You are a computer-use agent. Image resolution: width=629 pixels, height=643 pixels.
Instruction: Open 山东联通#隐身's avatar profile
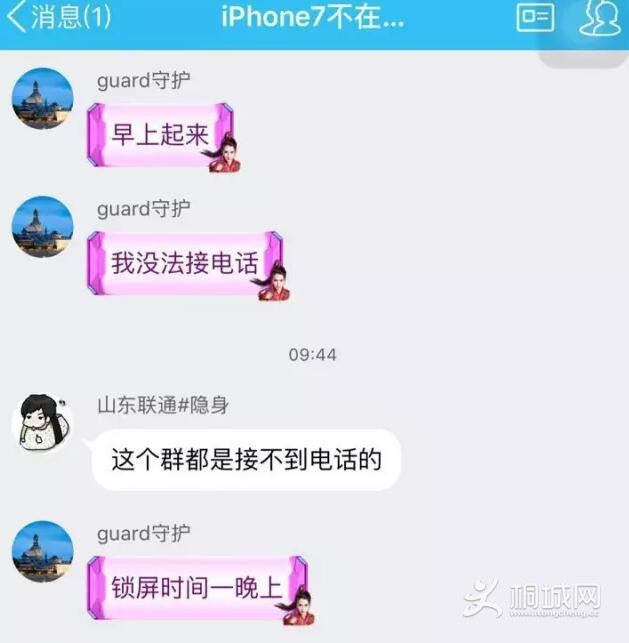[42, 423]
